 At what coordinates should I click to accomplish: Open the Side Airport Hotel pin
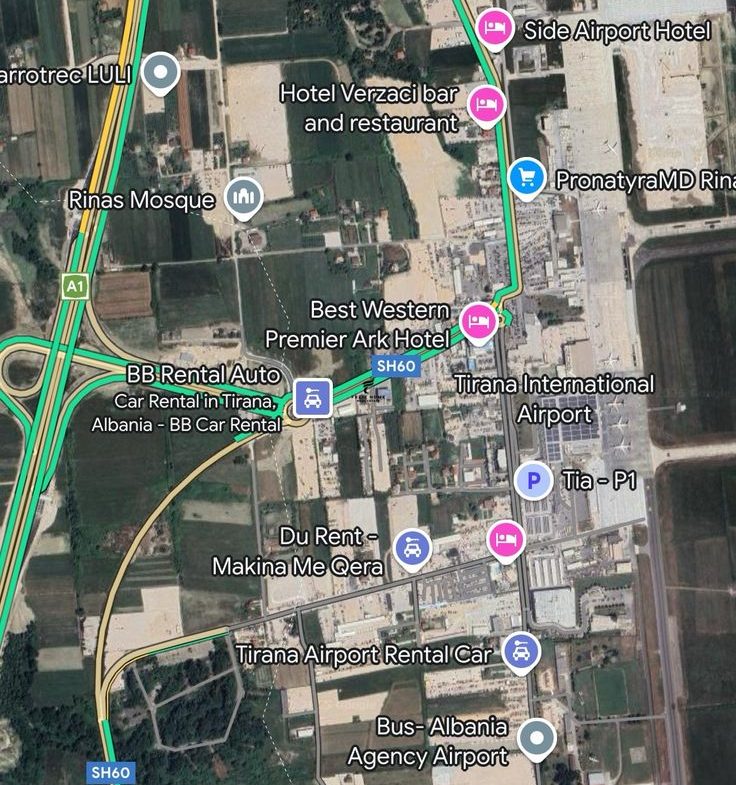tap(493, 27)
